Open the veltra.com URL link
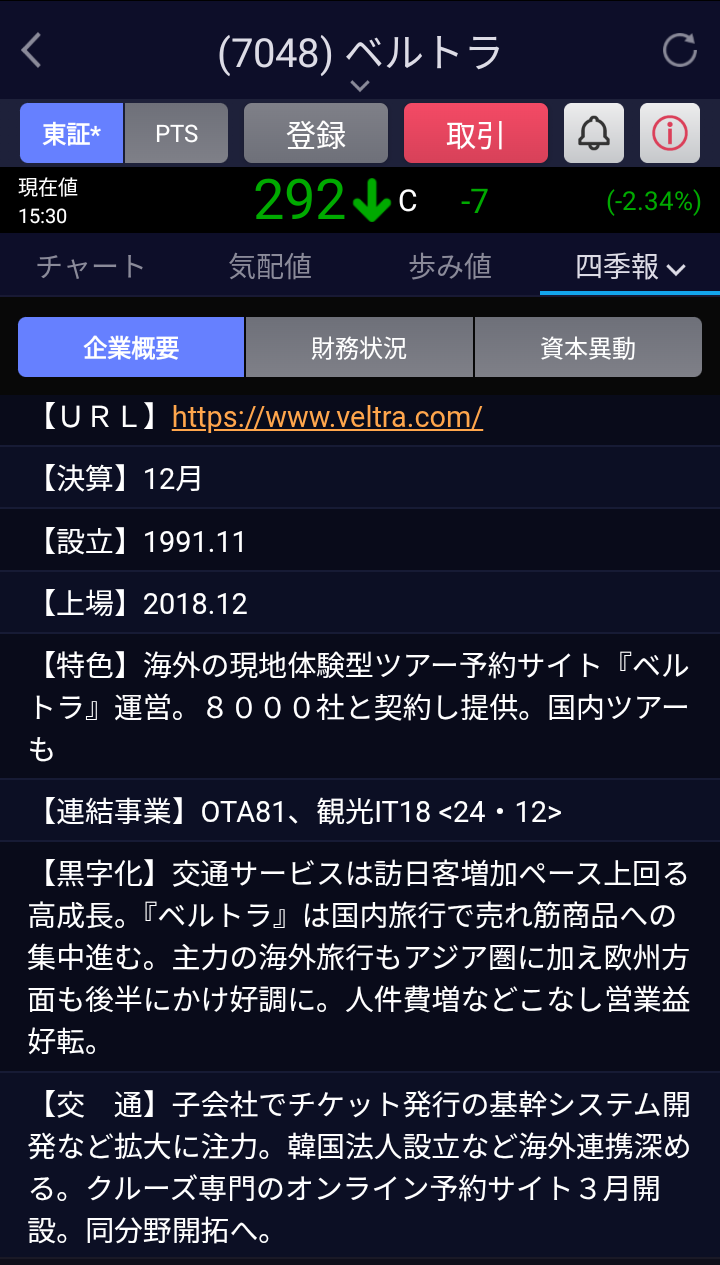 tap(327, 416)
